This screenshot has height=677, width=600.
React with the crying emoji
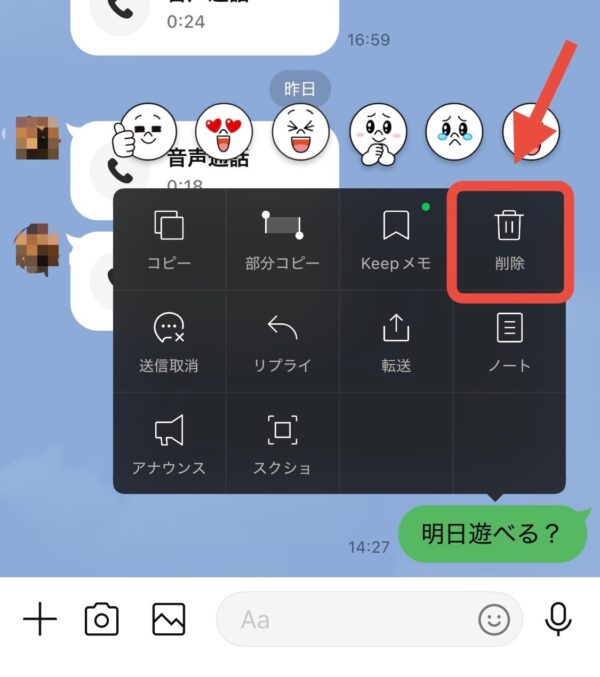pyautogui.click(x=454, y=131)
